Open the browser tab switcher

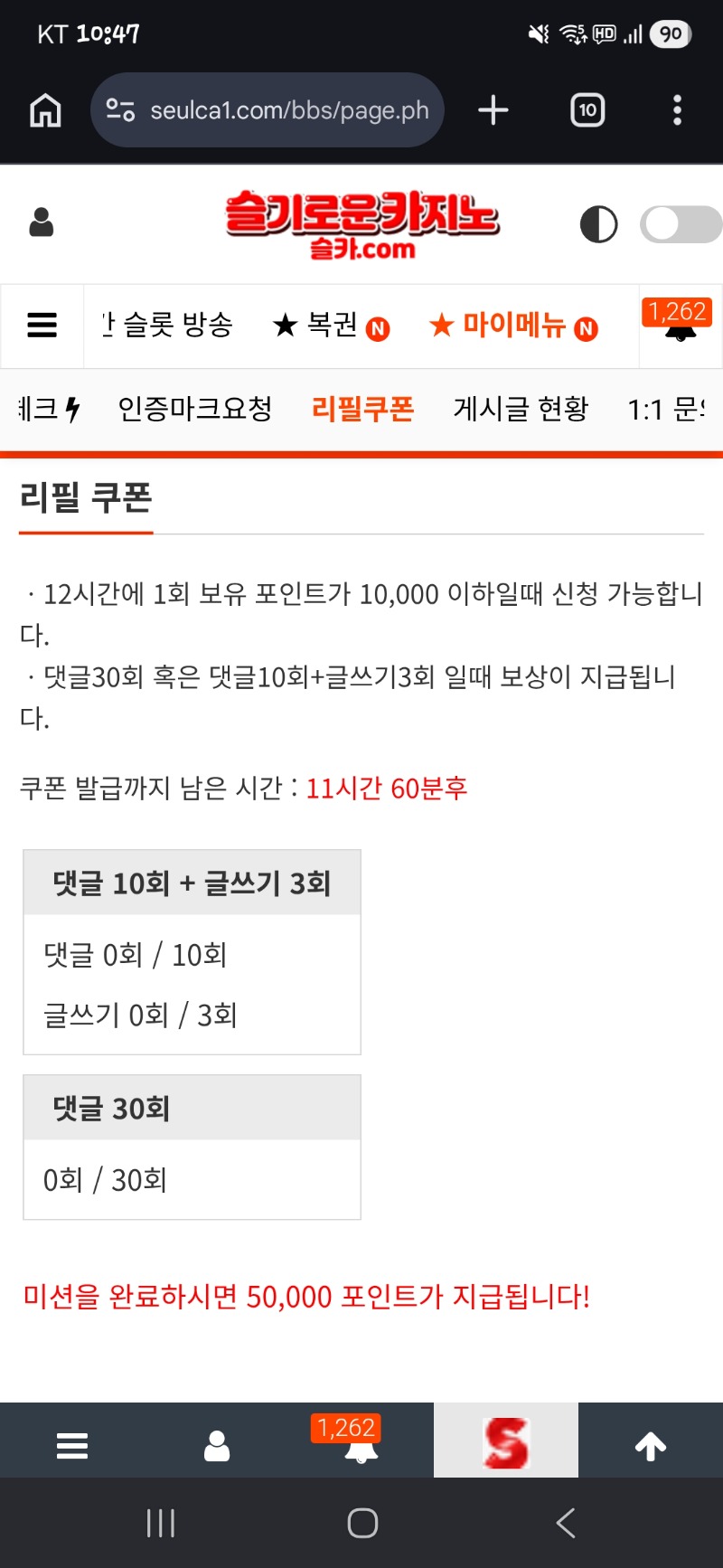(x=587, y=110)
